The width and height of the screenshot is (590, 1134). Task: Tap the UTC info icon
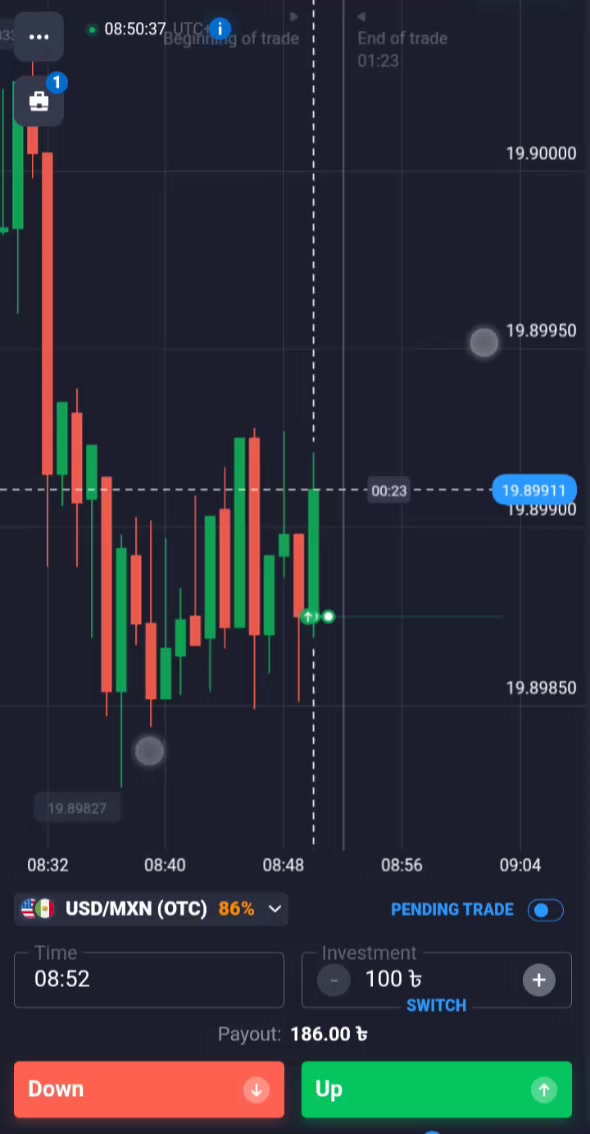pos(220,30)
